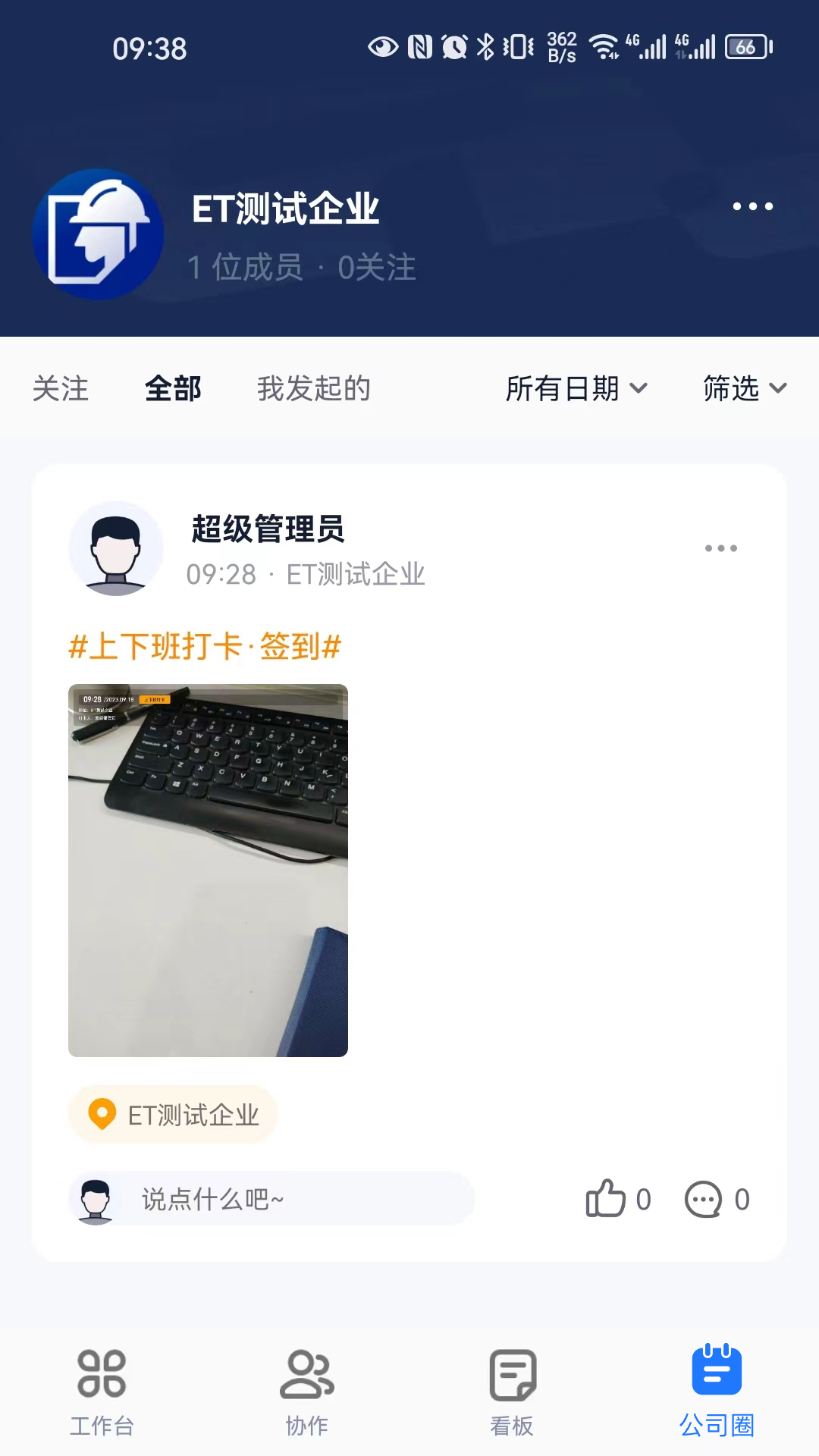Screen dimensions: 819x1456
Task: Open comments on 超级管理员's post
Action: click(x=716, y=1199)
